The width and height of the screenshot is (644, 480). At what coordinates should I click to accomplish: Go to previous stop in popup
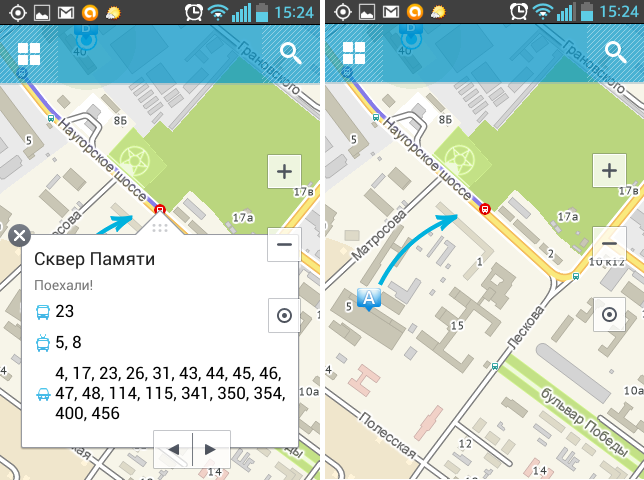(173, 450)
